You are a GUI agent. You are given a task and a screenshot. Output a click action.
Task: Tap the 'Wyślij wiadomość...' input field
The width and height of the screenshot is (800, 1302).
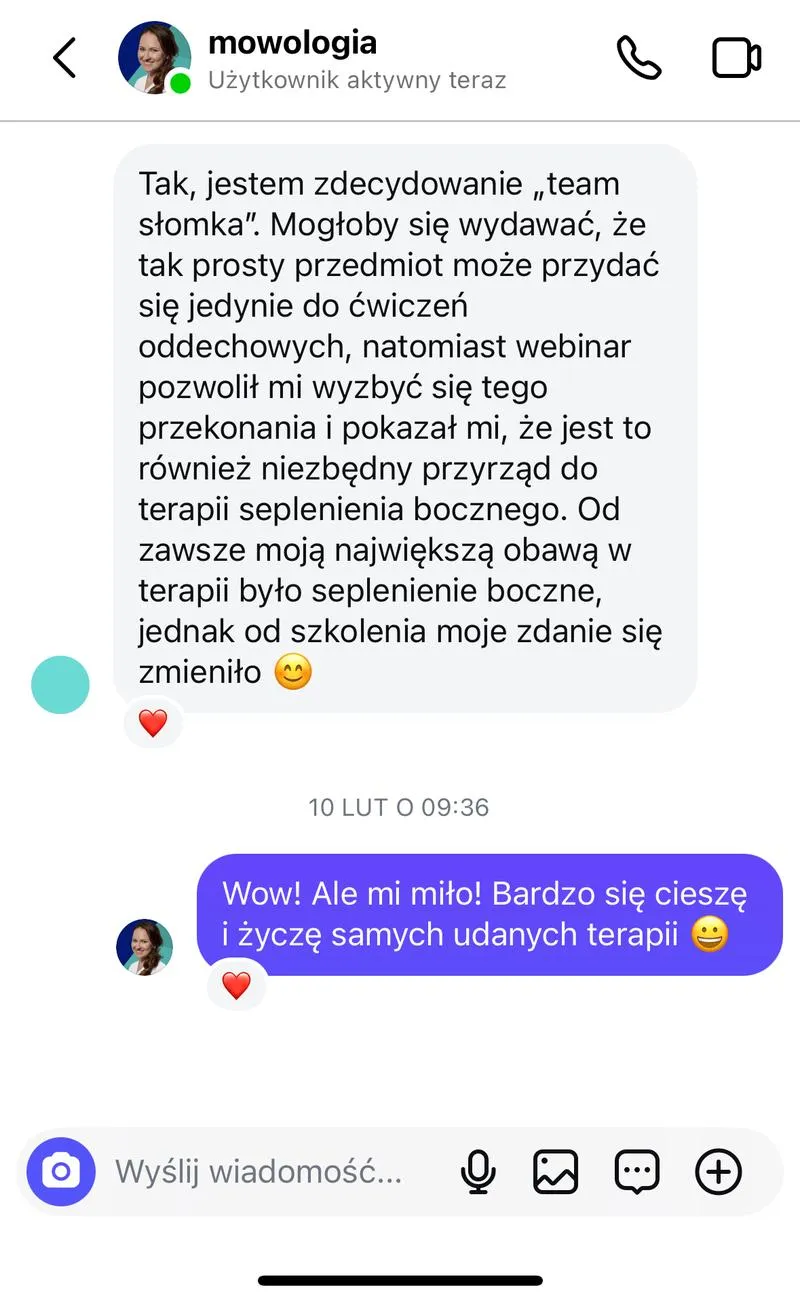(260, 1172)
